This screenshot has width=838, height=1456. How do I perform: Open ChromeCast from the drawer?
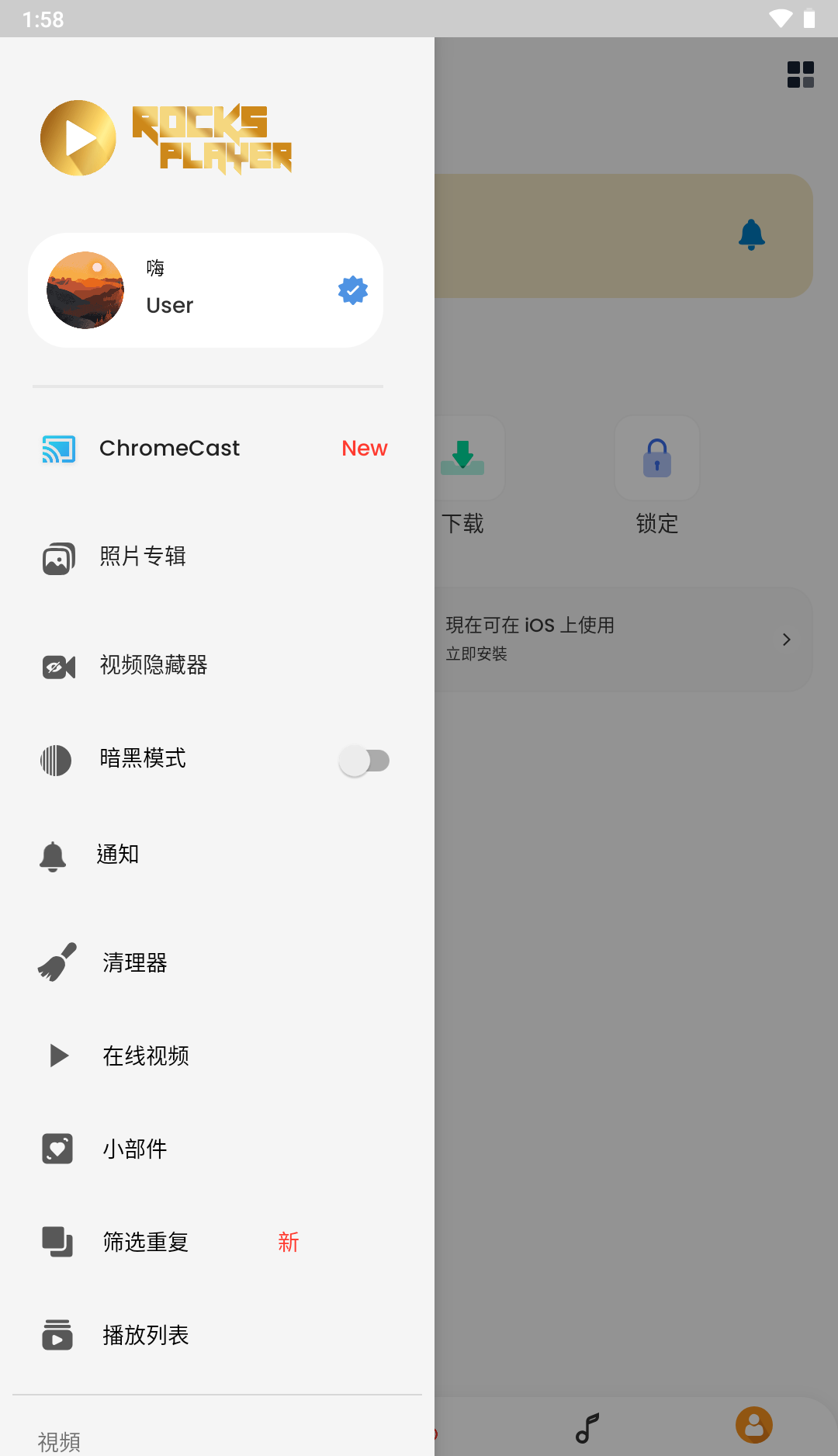tap(169, 449)
